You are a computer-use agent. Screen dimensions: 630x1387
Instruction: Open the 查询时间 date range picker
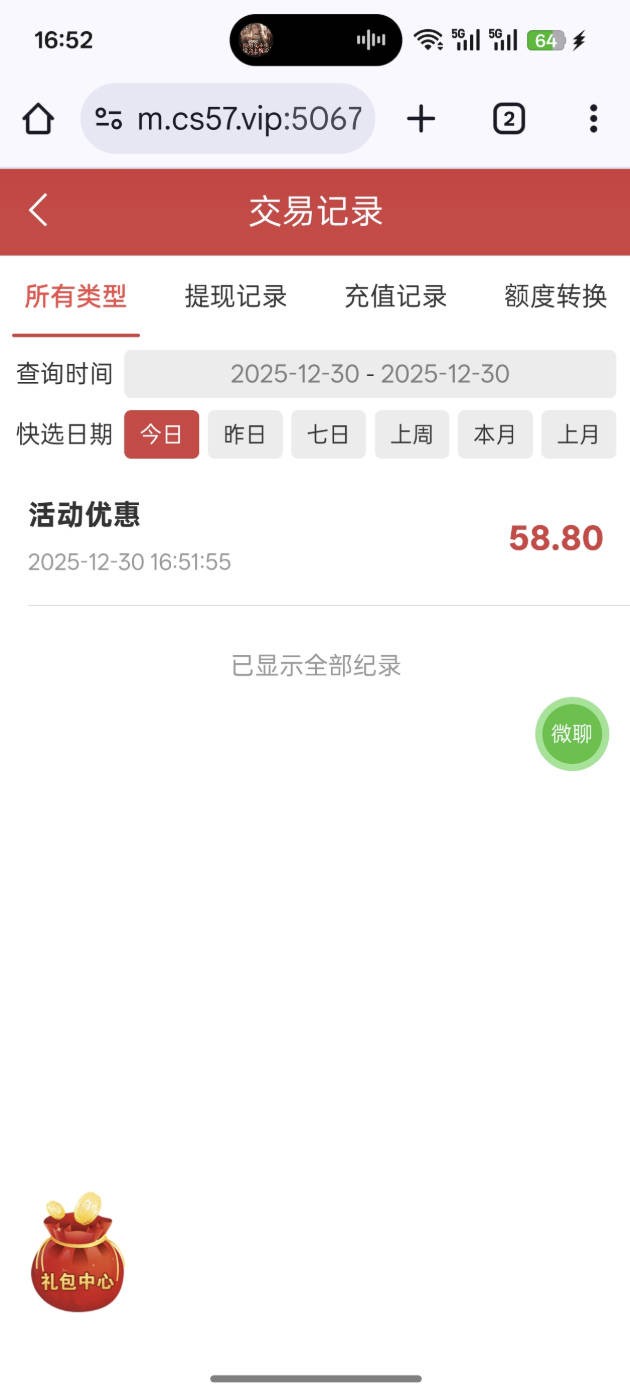point(370,374)
